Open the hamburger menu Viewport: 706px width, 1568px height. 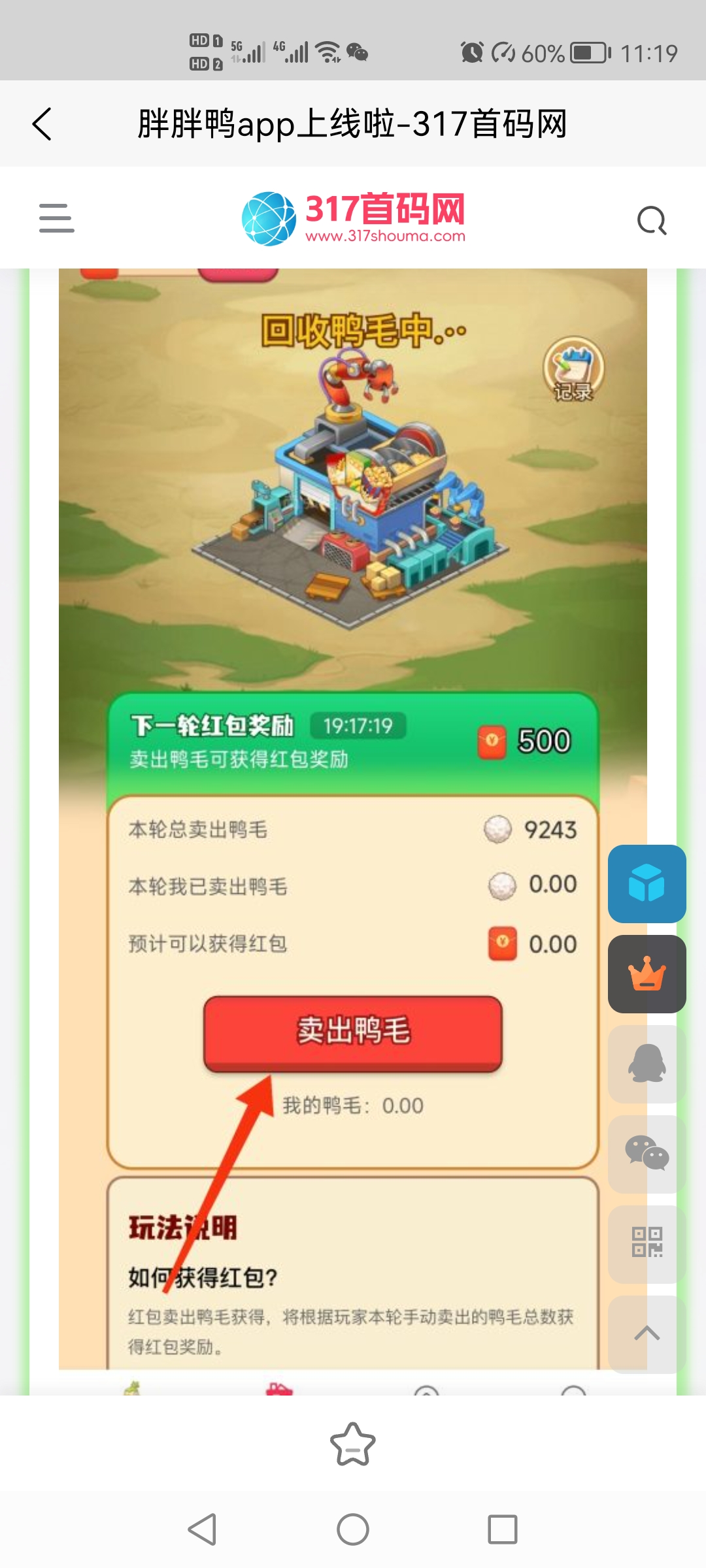(56, 218)
